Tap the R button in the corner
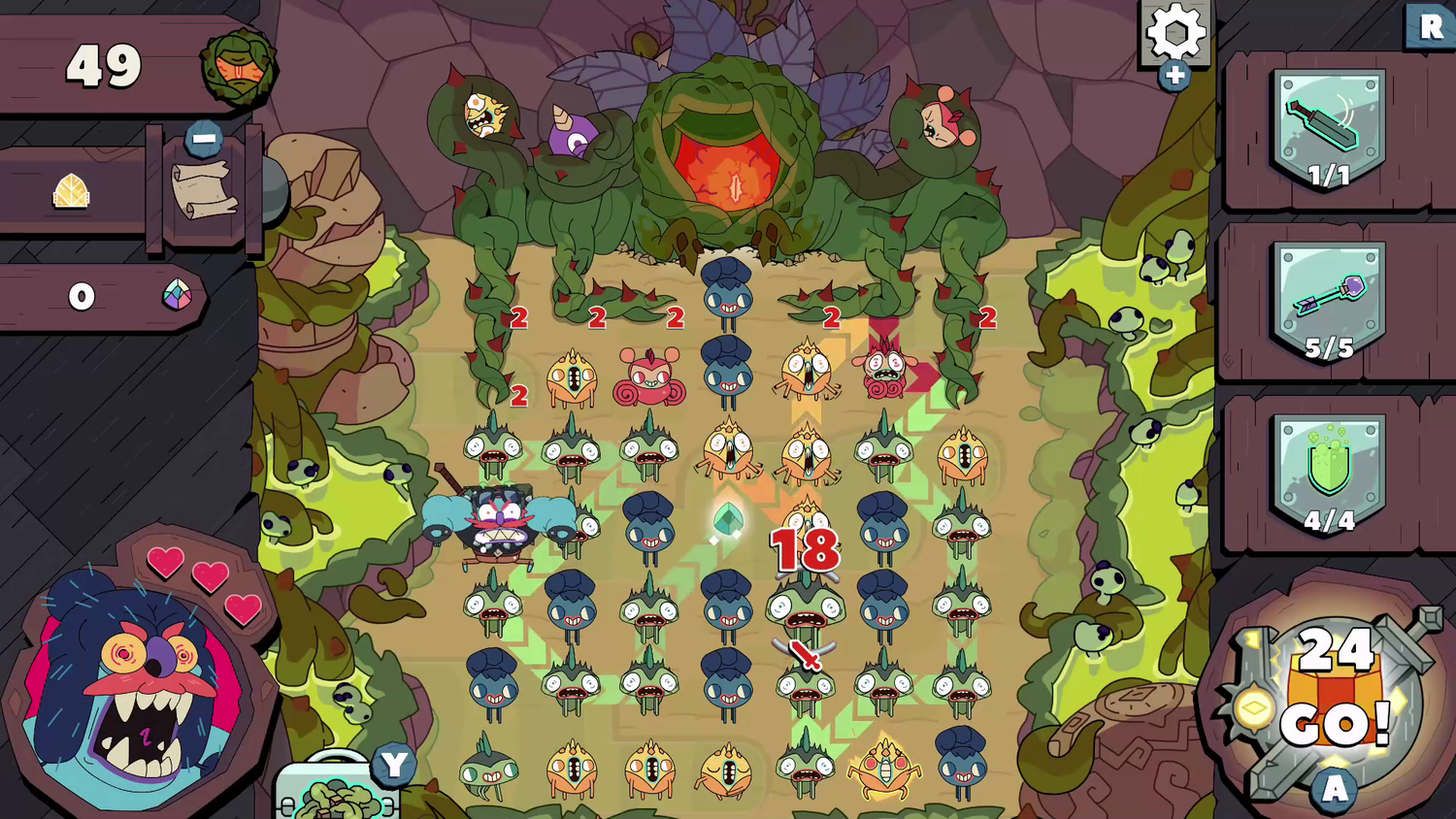 pyautogui.click(x=1430, y=26)
